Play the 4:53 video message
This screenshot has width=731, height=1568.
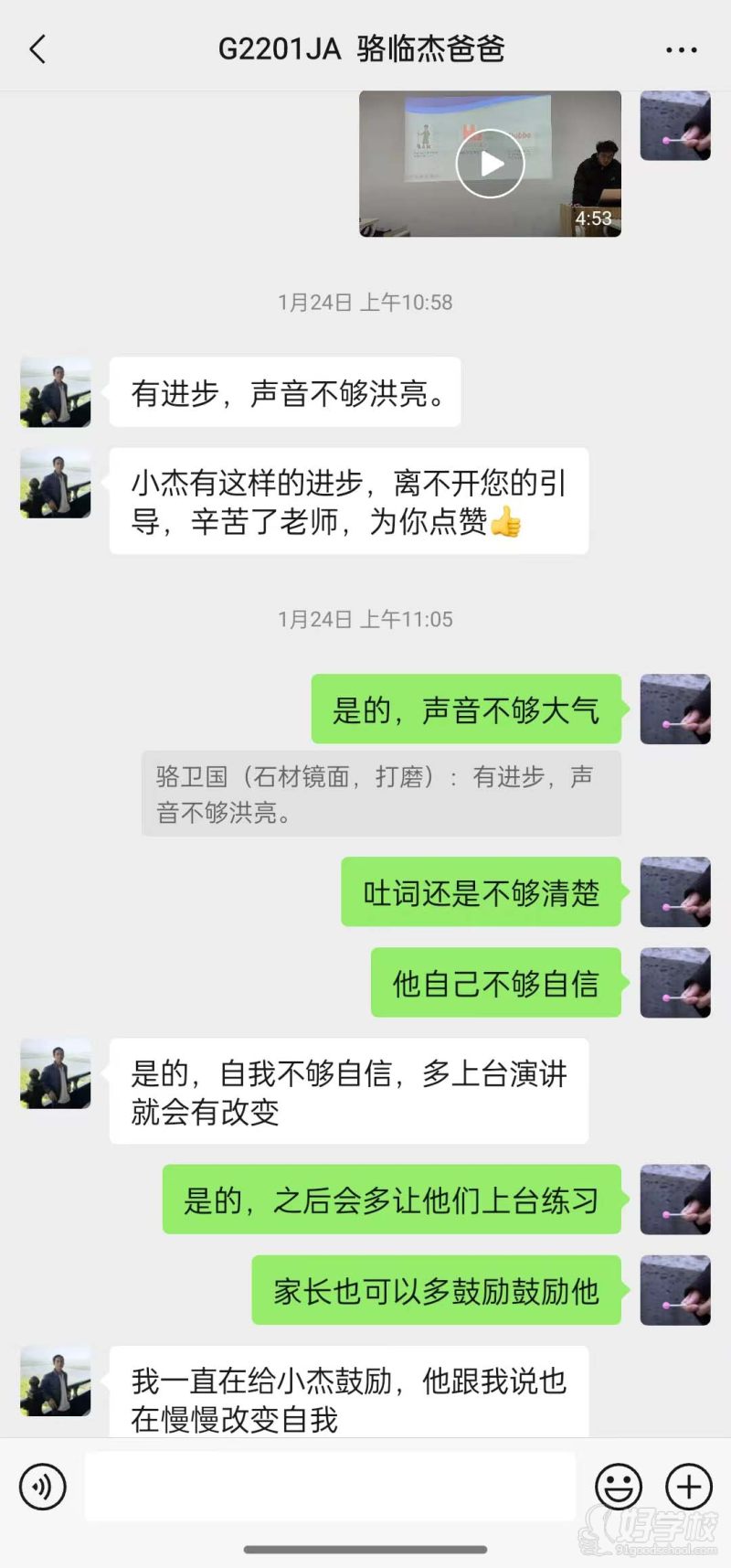point(490,165)
